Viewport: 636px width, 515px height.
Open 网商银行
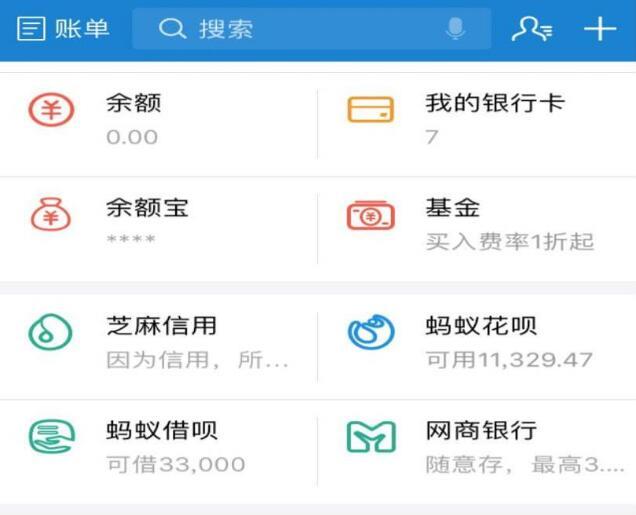tap(476, 446)
